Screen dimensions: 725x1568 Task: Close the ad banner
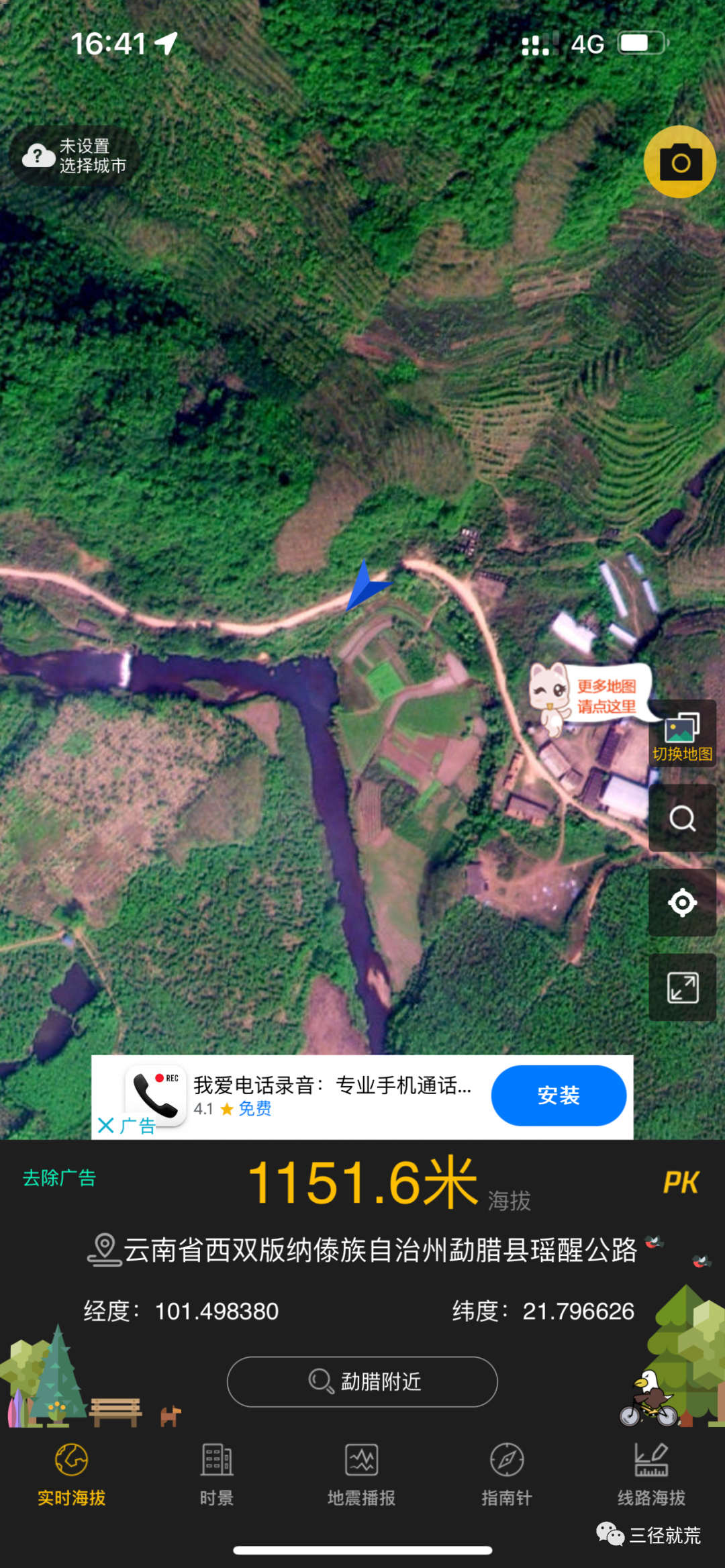pyautogui.click(x=106, y=1125)
